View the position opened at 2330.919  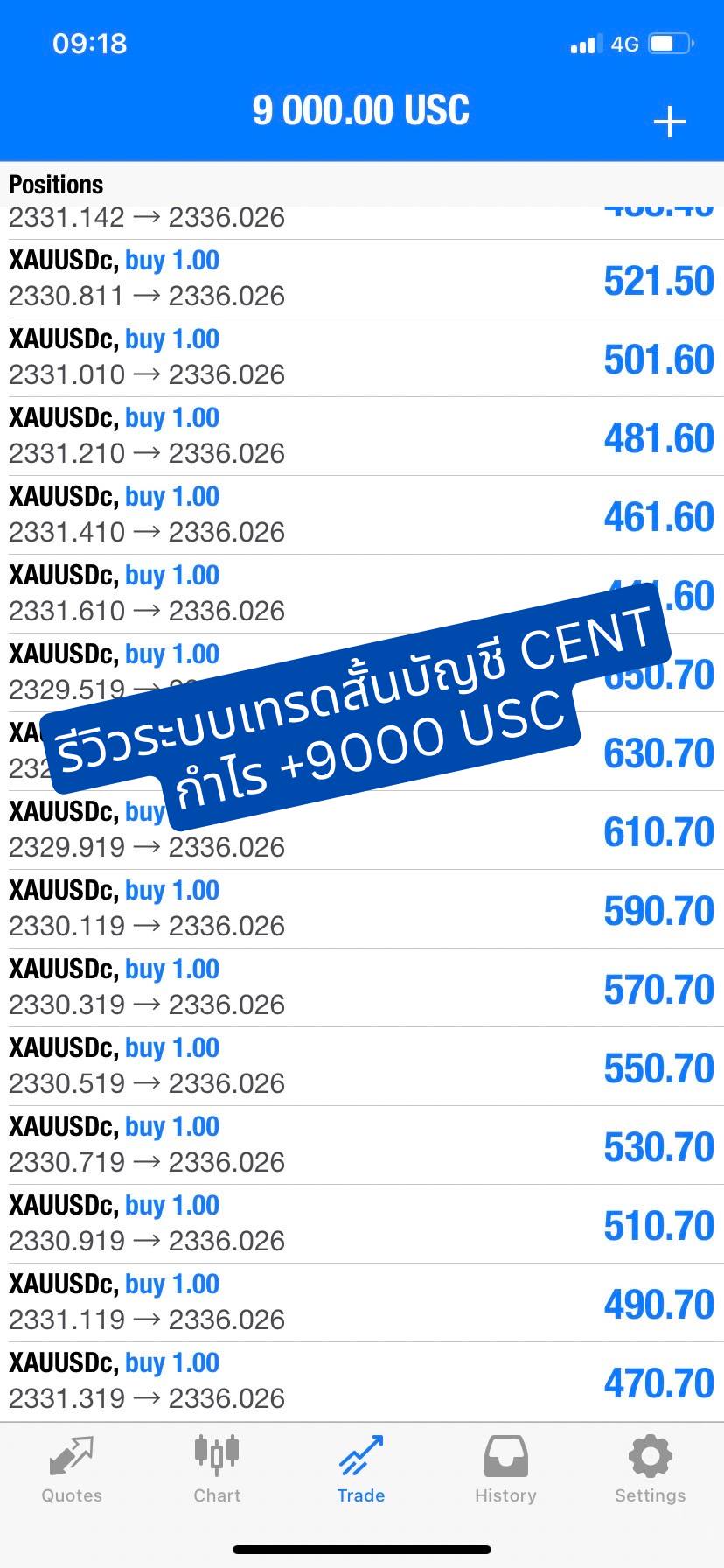(362, 1224)
